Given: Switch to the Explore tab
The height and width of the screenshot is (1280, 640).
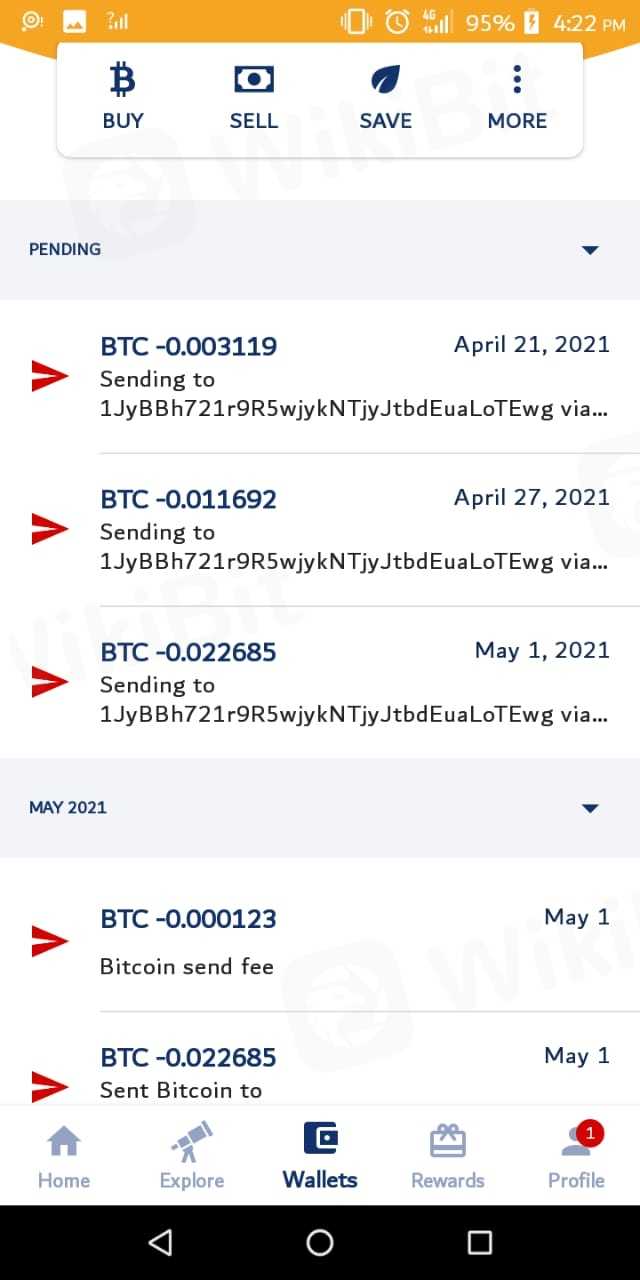Looking at the screenshot, I should pos(192,1157).
